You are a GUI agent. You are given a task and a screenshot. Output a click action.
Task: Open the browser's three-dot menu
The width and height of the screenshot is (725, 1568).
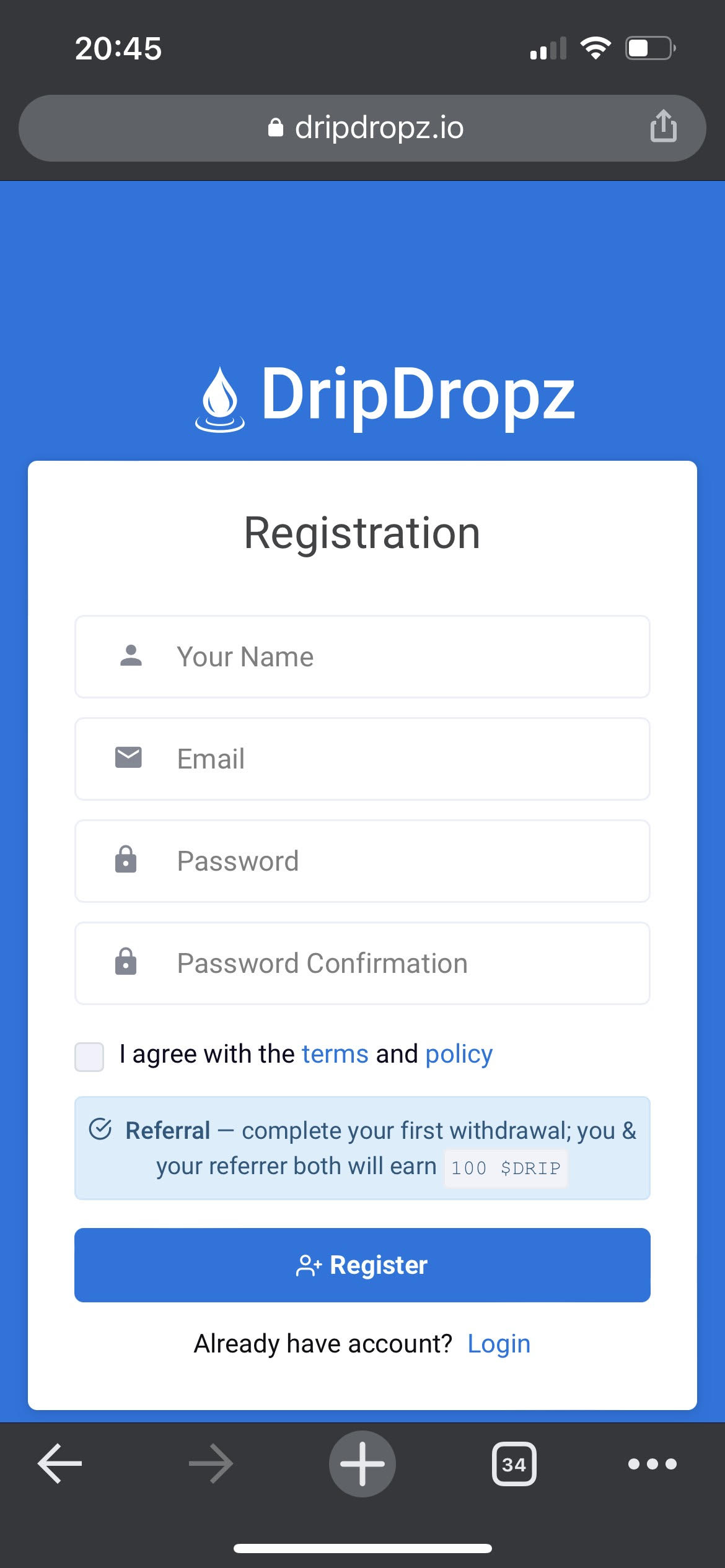click(652, 1464)
